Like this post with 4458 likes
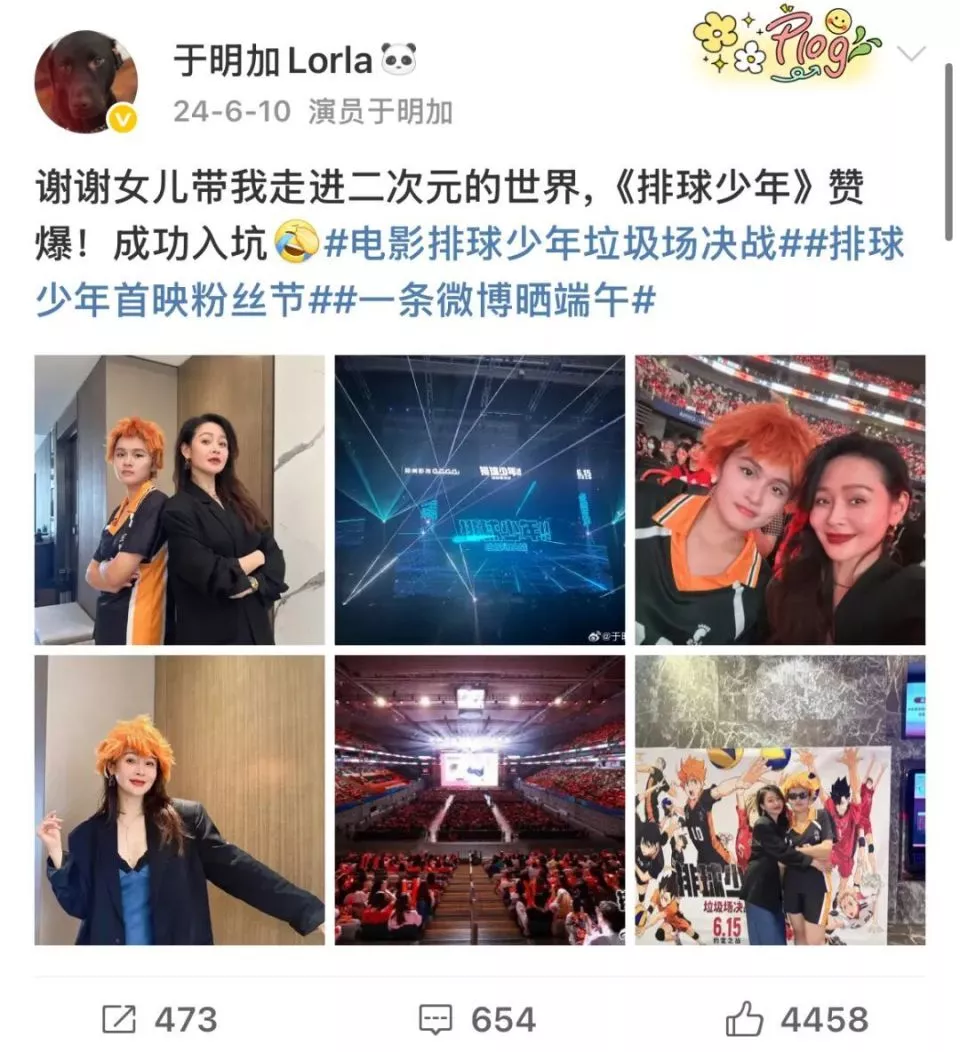This screenshot has width=960, height=1052. (797, 1019)
